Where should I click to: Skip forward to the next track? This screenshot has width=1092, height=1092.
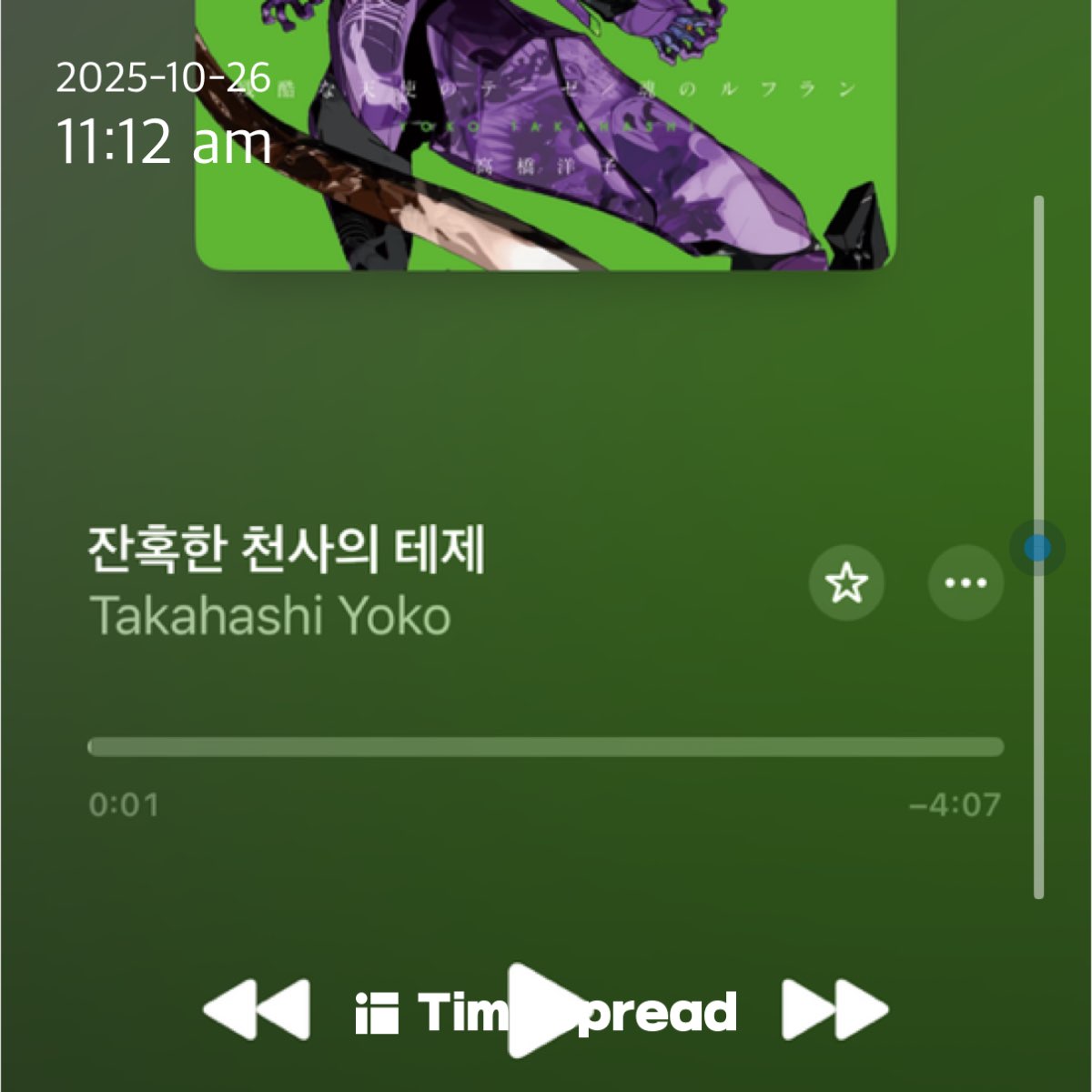pos(834,1010)
